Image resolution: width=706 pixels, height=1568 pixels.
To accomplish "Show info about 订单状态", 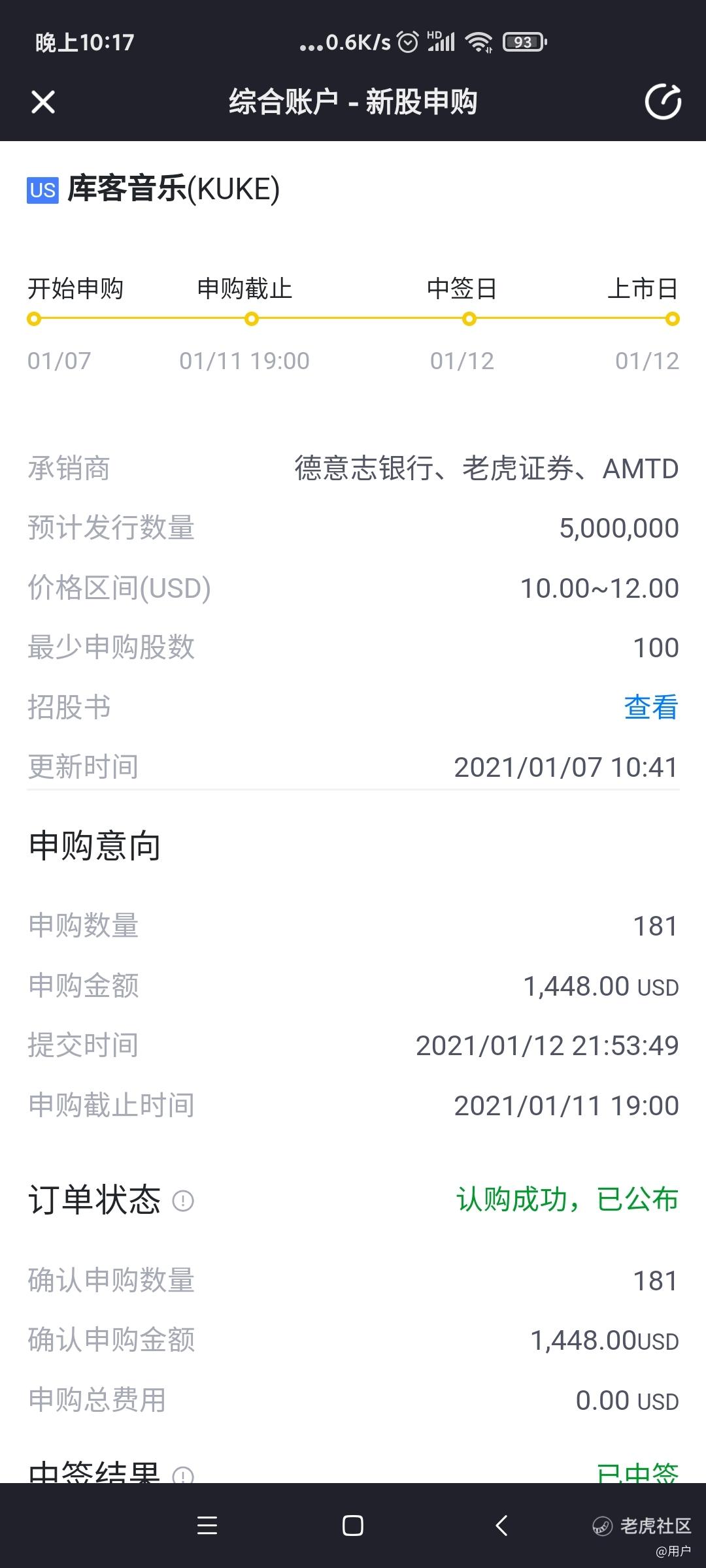I will 183,1200.
